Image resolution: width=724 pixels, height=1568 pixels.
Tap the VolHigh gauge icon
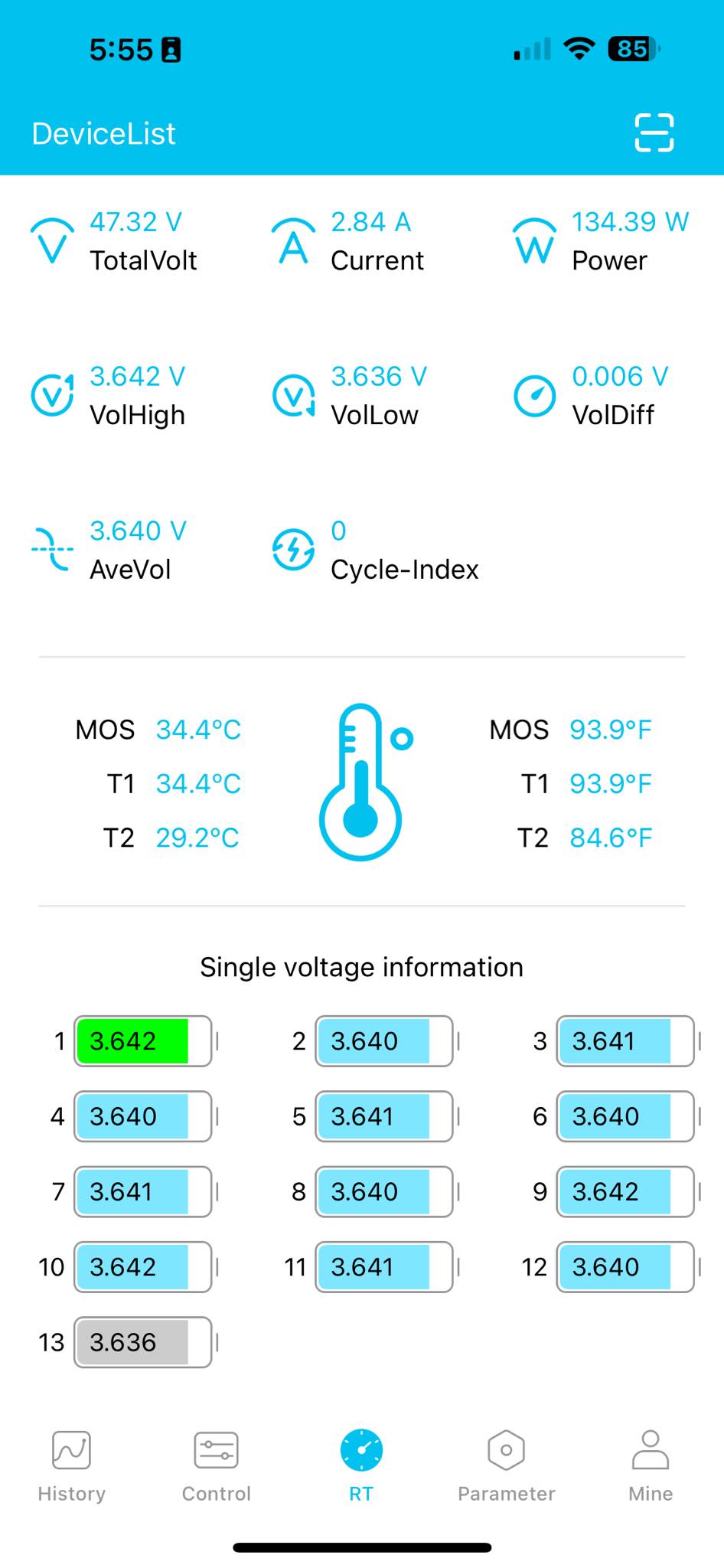coord(51,395)
